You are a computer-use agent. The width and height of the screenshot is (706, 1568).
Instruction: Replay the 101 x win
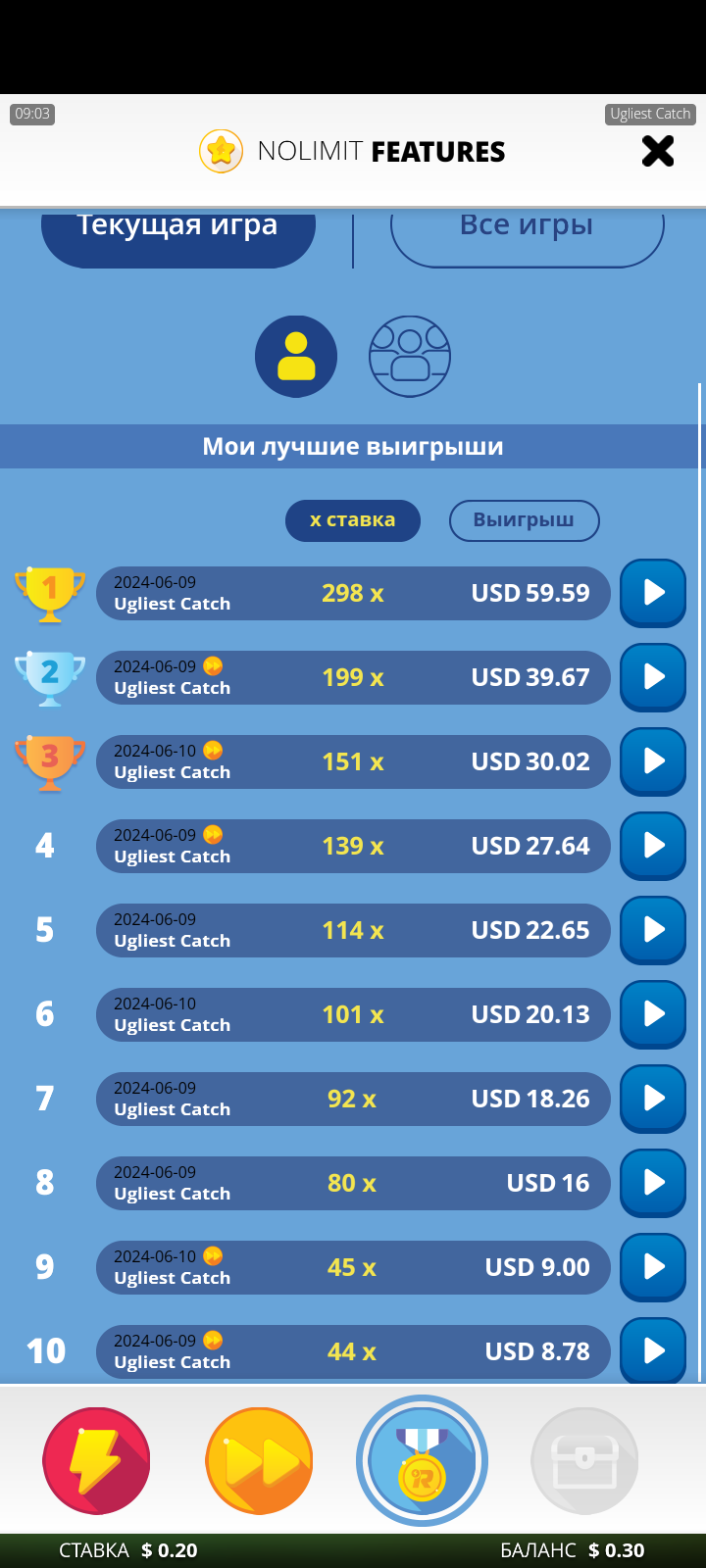click(653, 1014)
